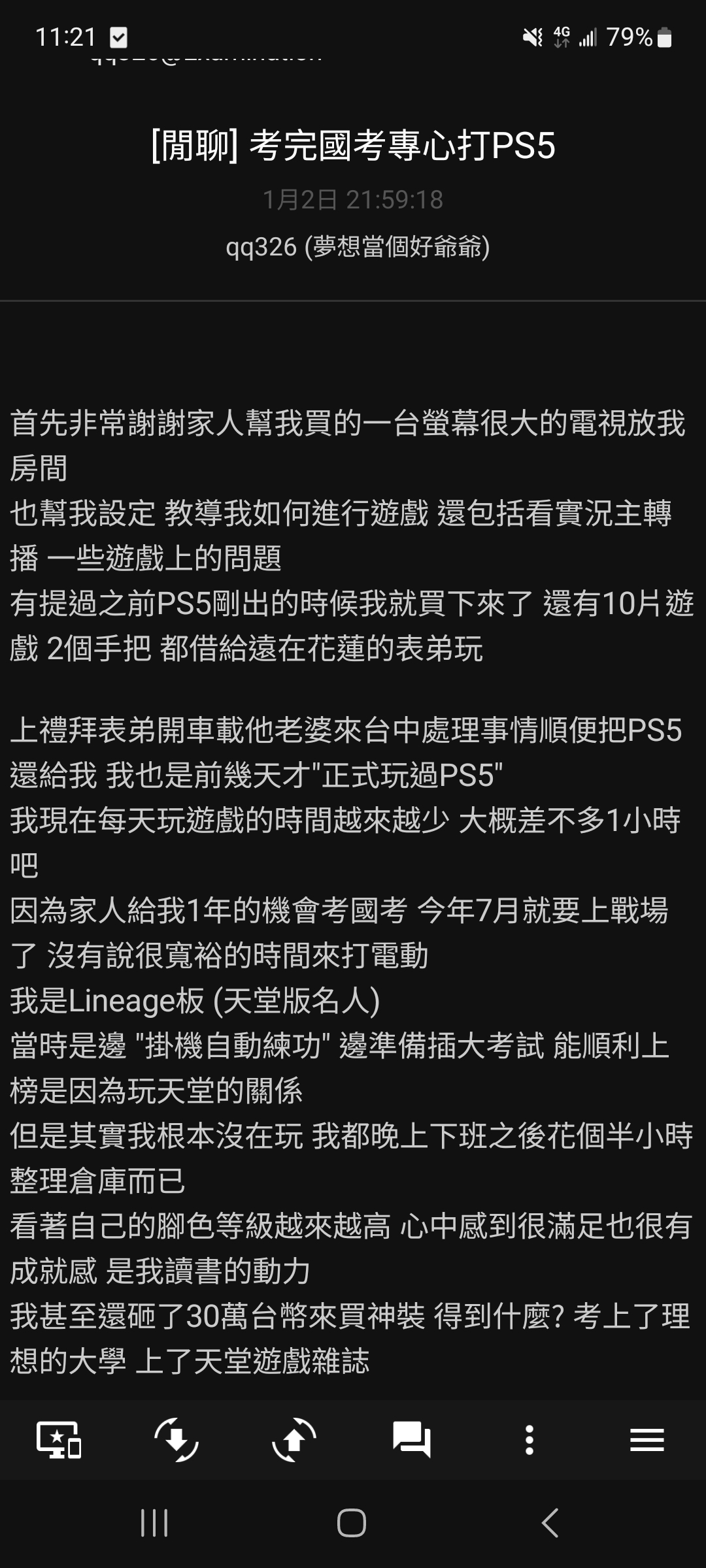Open the hamburger menu in the toolbar
Screen dimensions: 706x1568
(647, 1439)
